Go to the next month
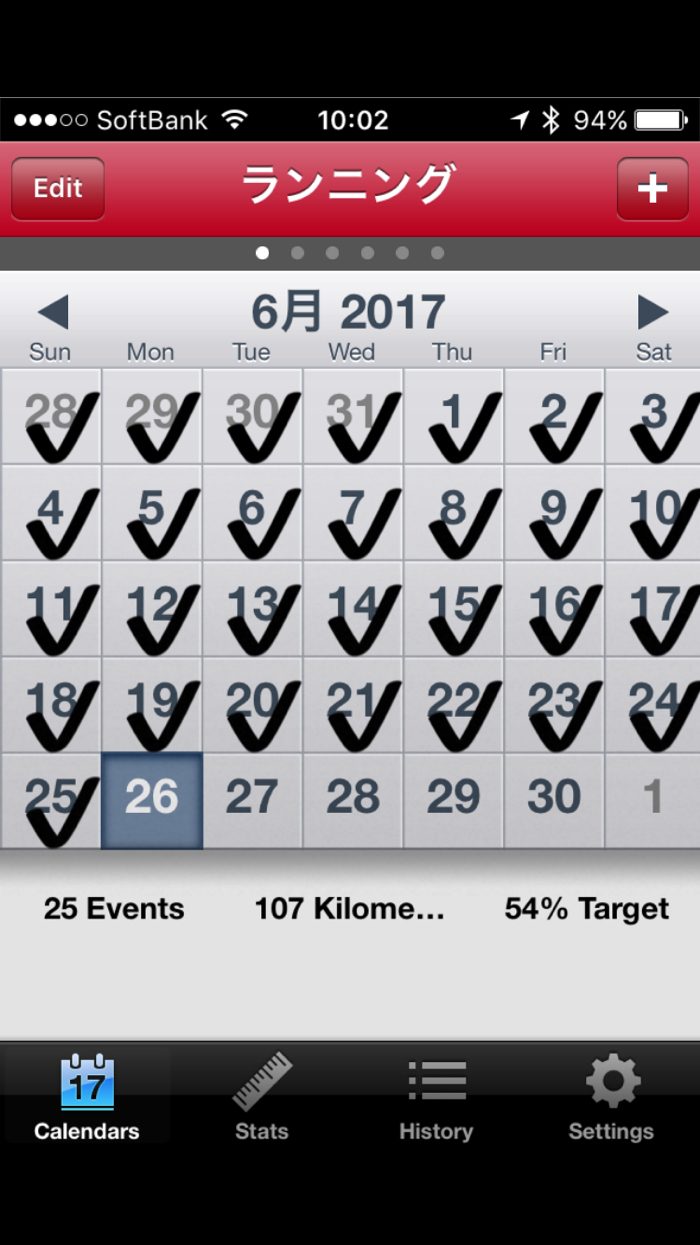 (x=652, y=312)
